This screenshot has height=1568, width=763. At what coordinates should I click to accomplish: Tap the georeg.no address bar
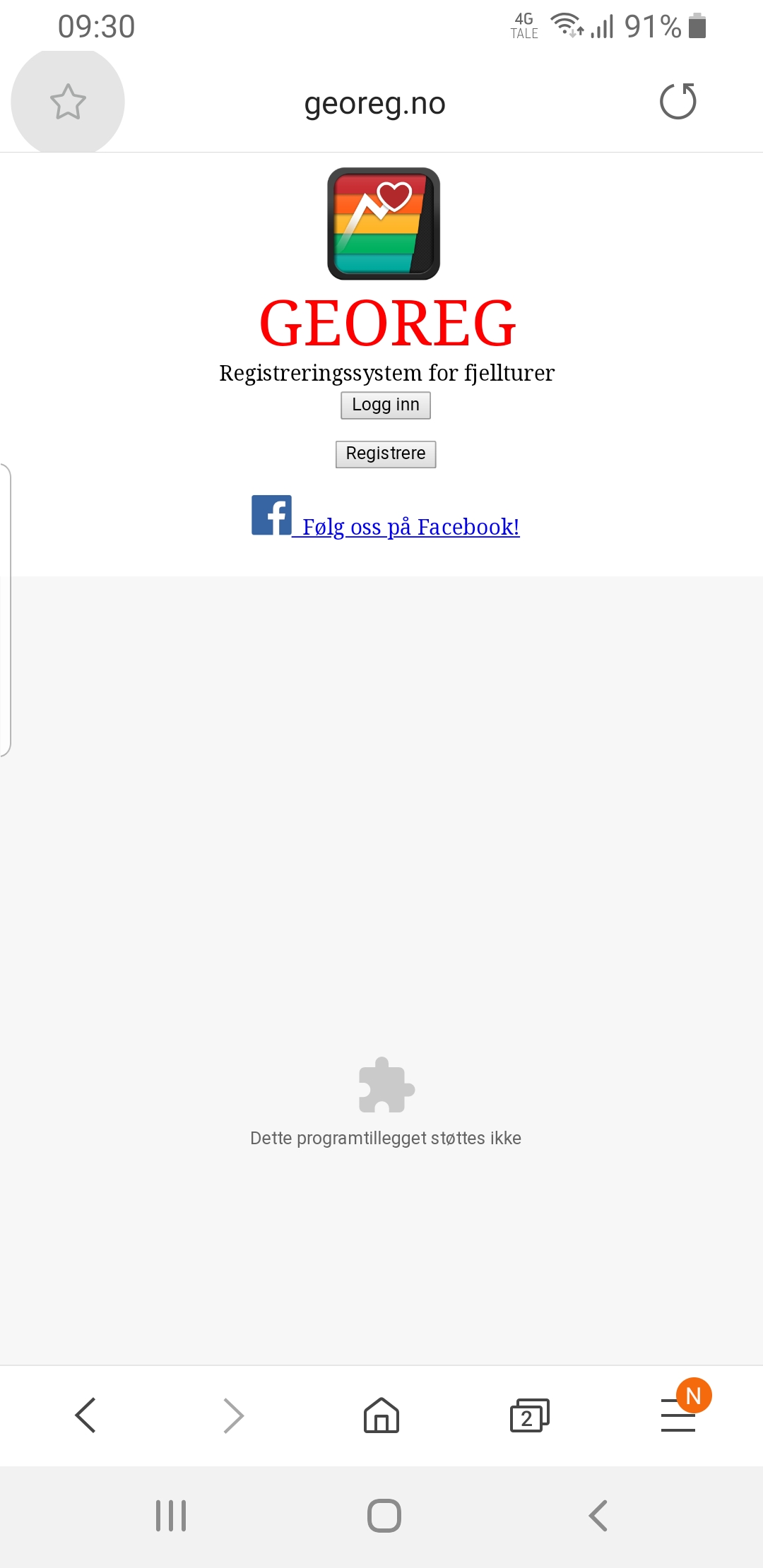(374, 104)
